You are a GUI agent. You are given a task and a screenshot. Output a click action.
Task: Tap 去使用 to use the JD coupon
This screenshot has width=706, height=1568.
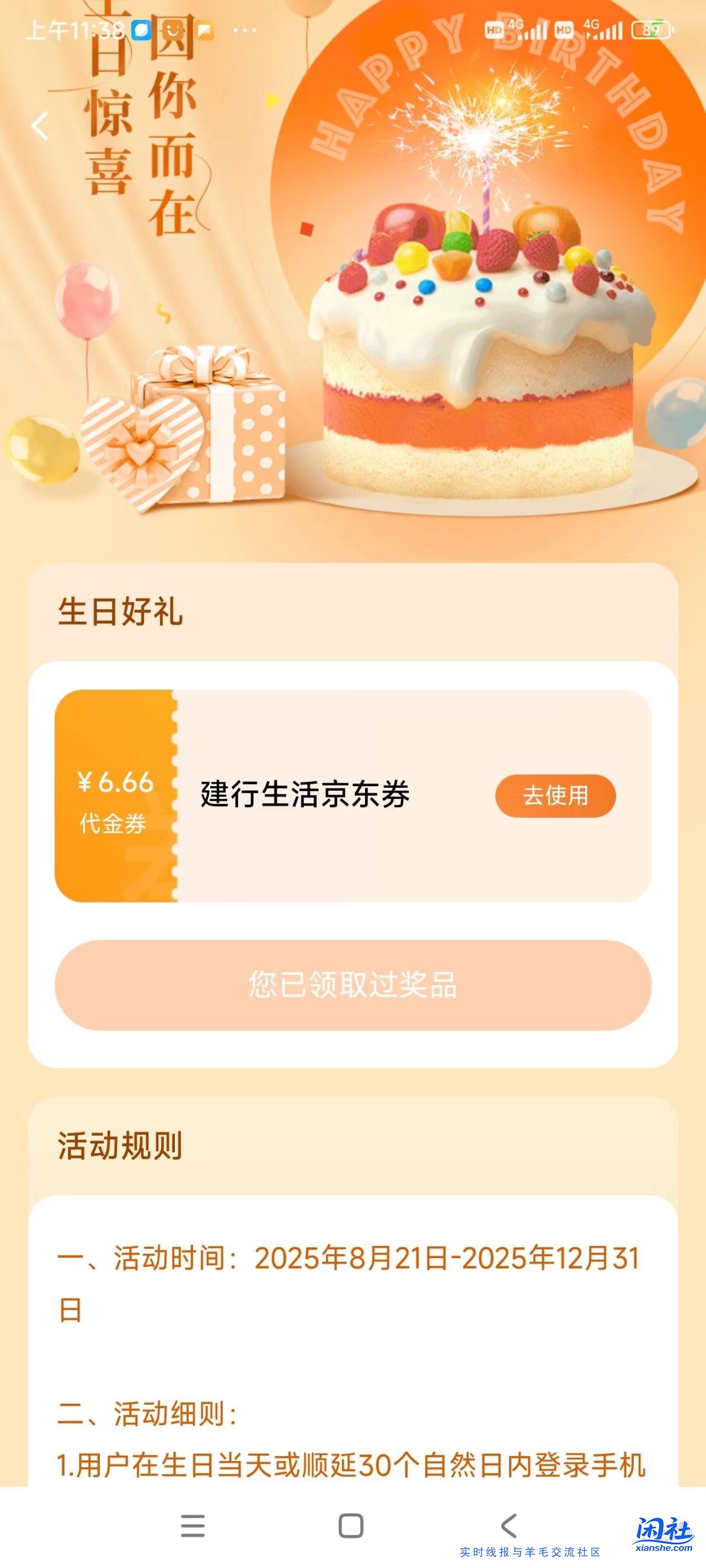(554, 796)
